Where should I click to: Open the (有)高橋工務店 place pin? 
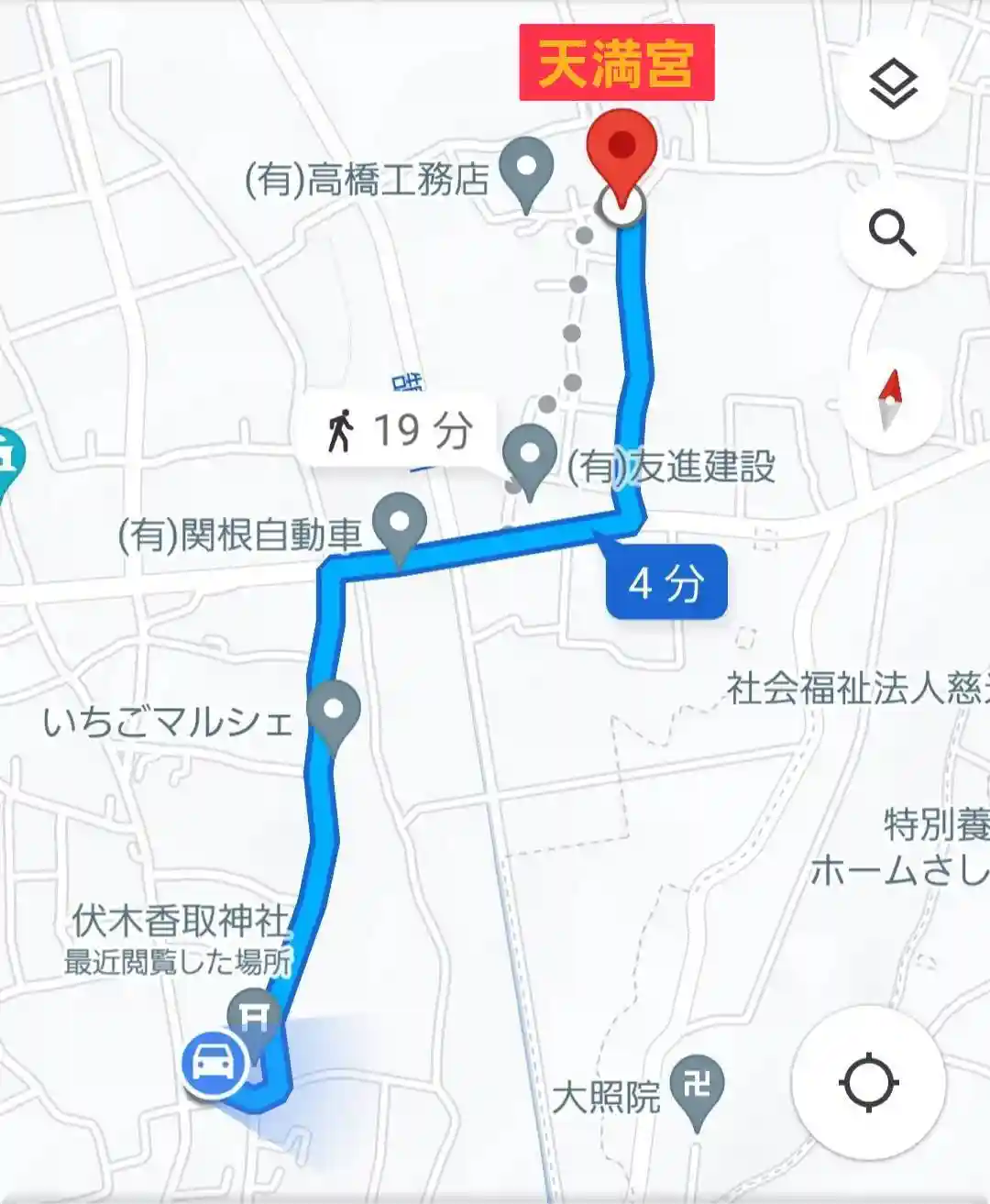(525, 170)
